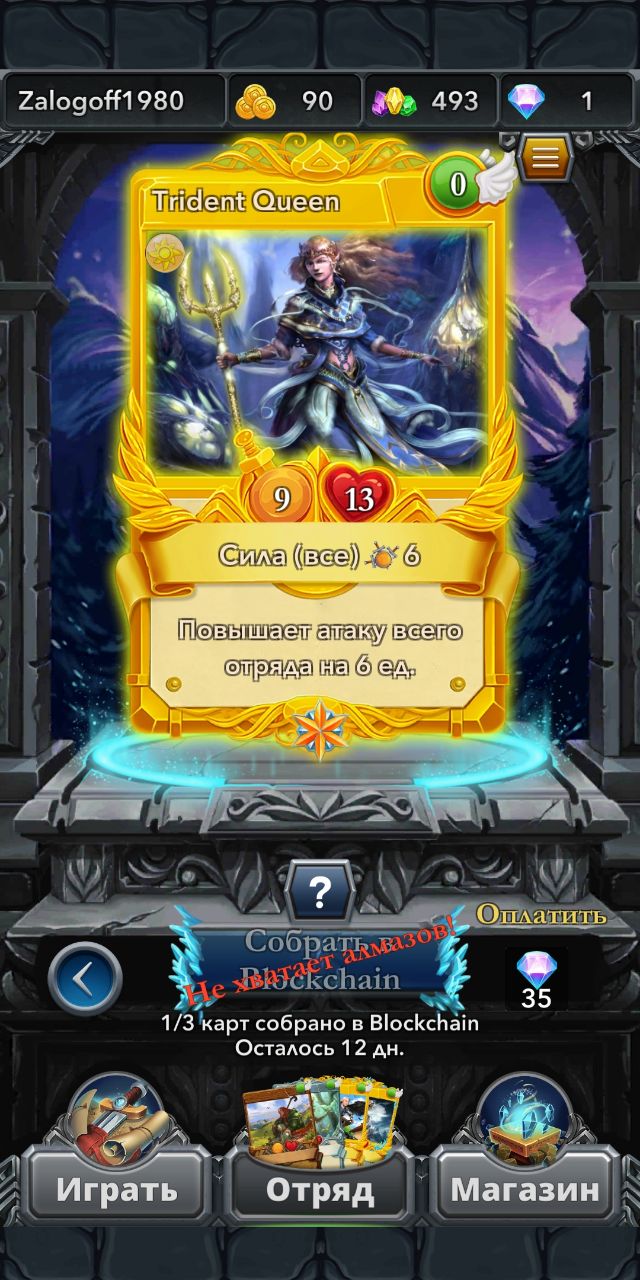The width and height of the screenshot is (640, 1280).
Task: Tap the gems balance showing 493
Action: 430,101
